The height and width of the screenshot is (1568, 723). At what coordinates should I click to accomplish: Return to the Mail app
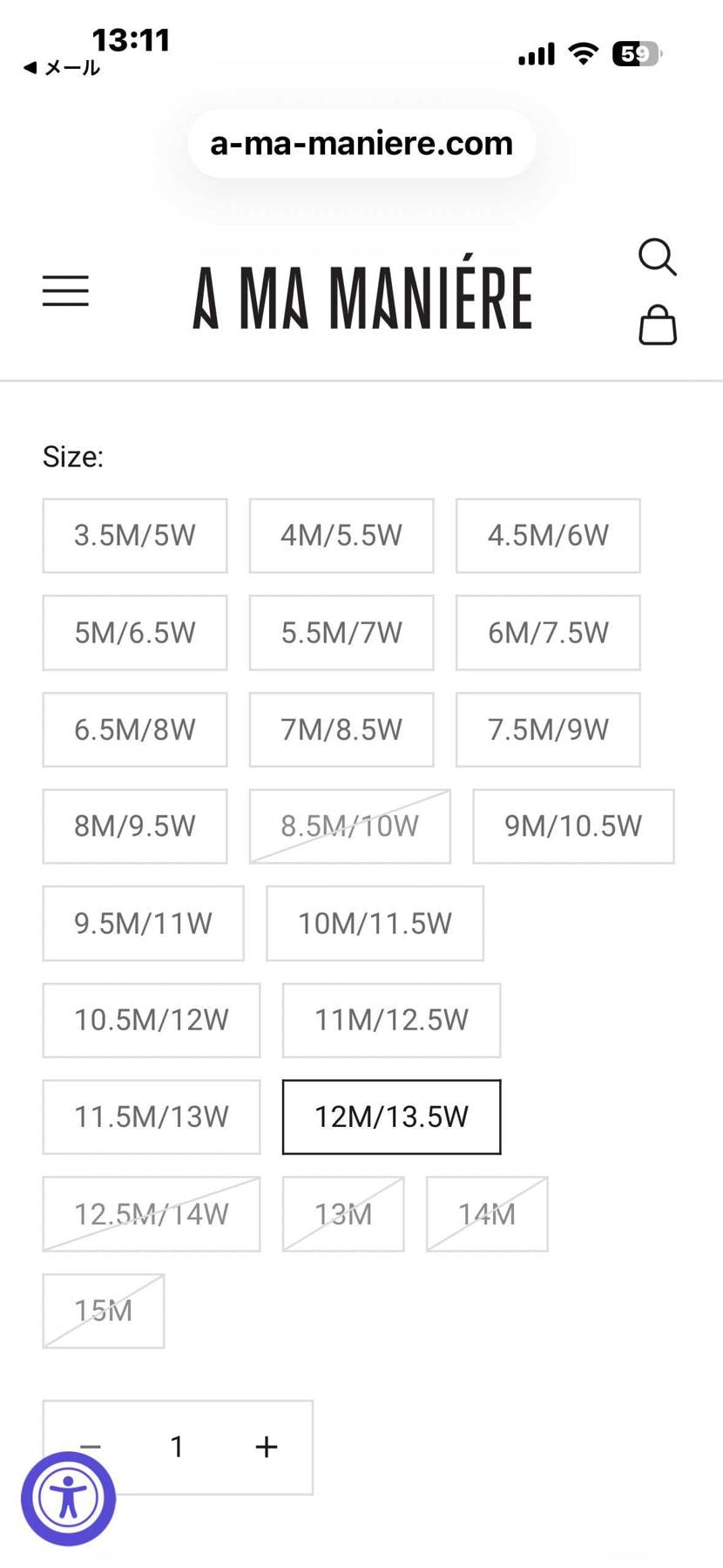(x=61, y=68)
